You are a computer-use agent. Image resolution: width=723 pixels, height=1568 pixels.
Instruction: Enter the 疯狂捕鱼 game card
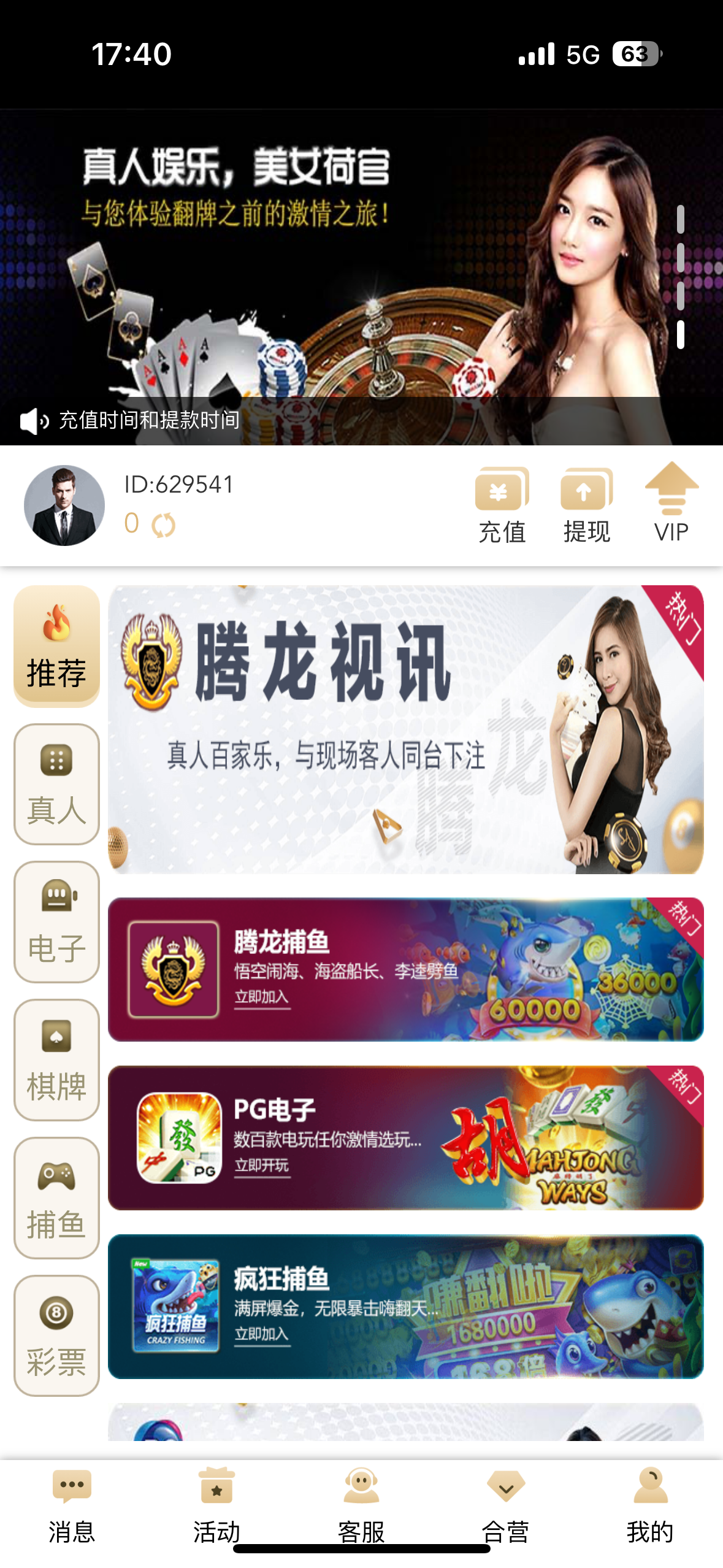(x=405, y=1307)
